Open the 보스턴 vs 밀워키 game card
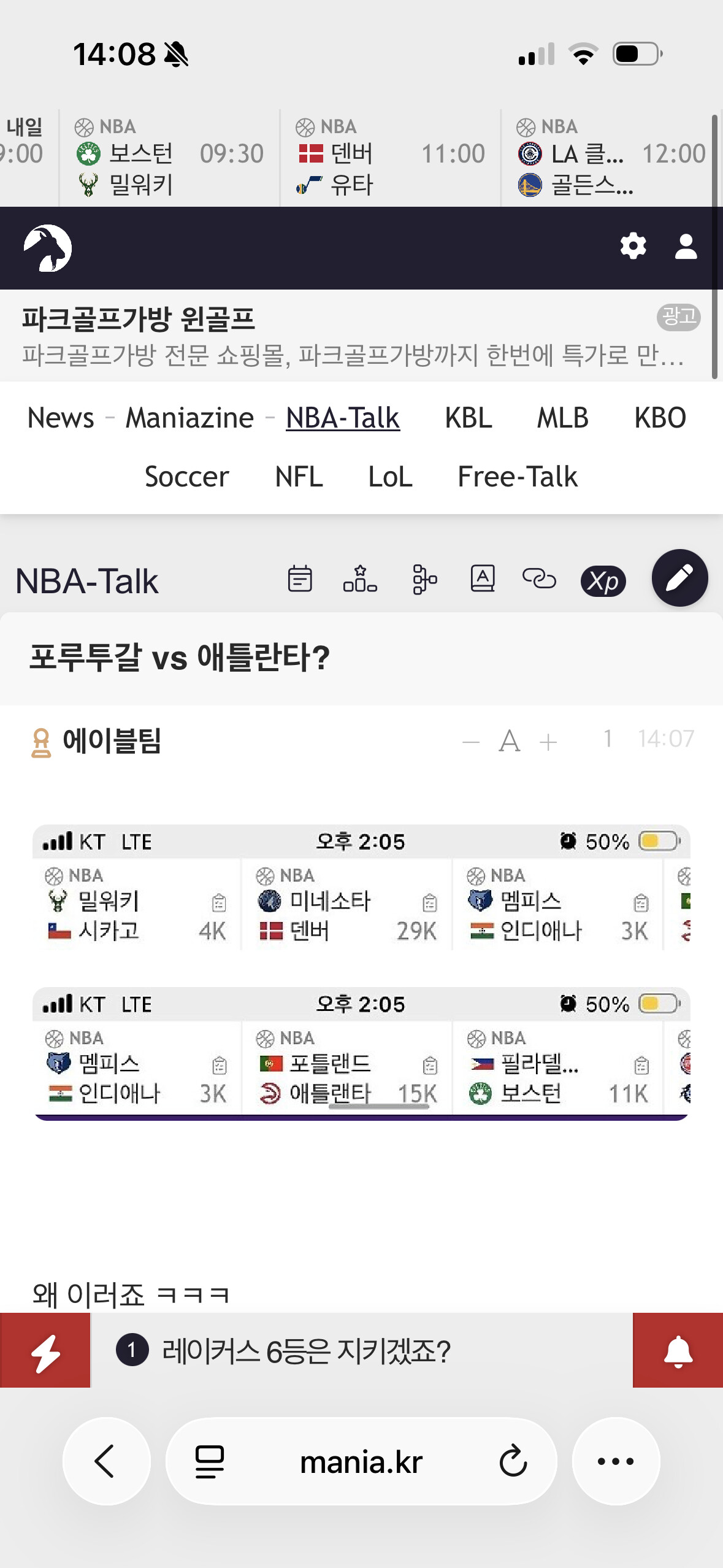The image size is (723, 1568). click(x=170, y=158)
